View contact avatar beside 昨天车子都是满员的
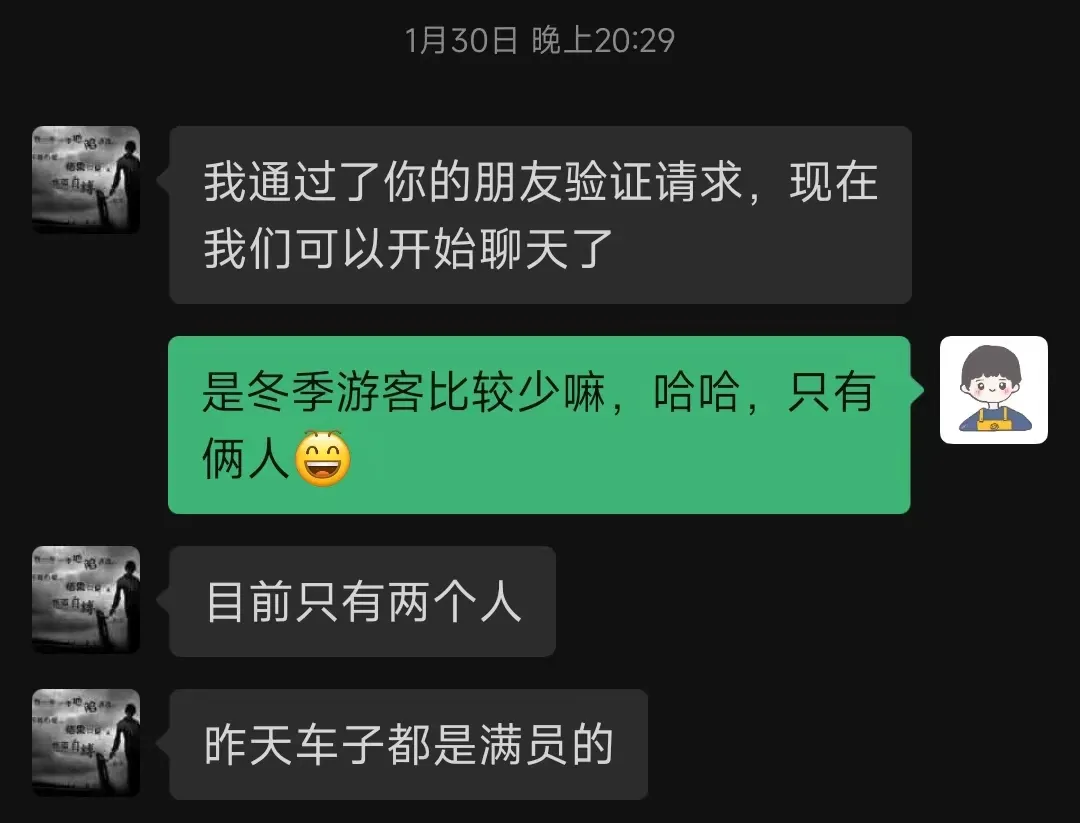This screenshot has width=1080, height=823. point(86,743)
